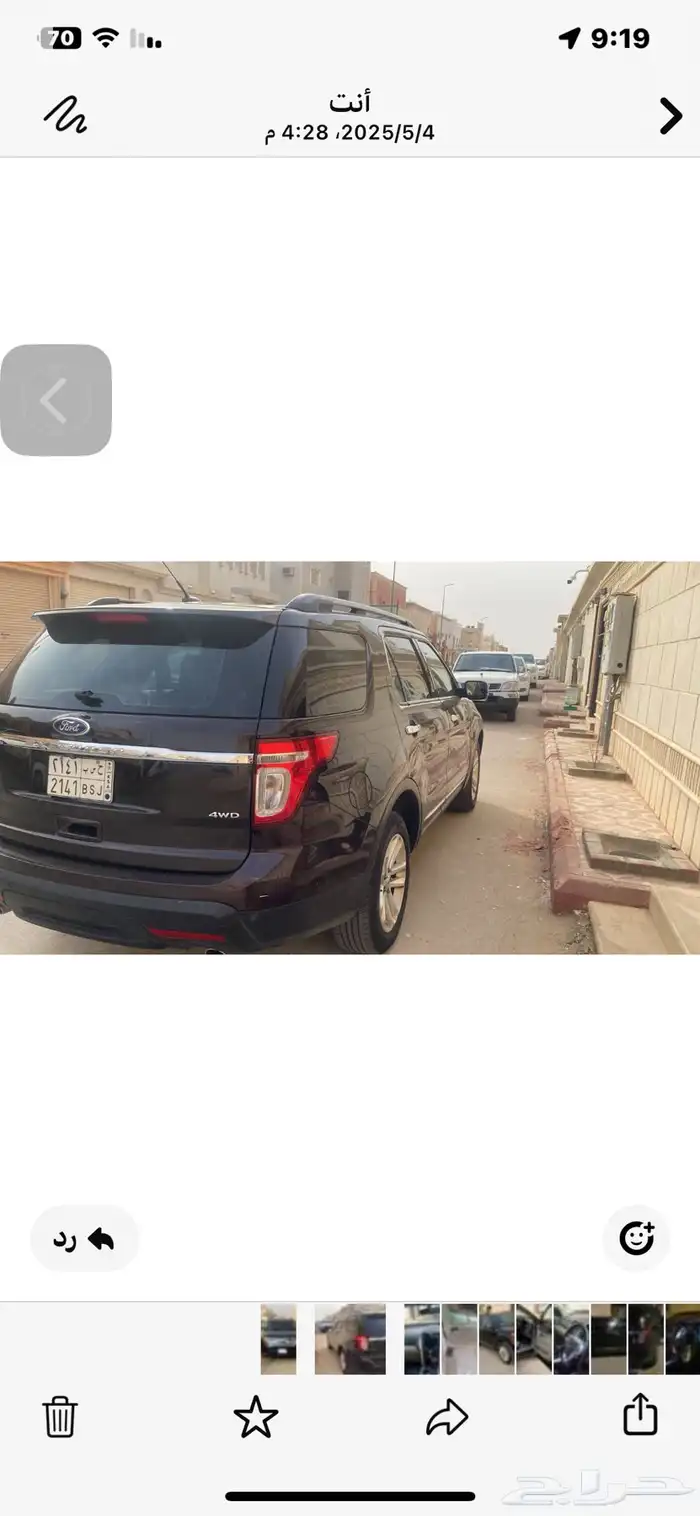Image resolution: width=700 pixels, height=1516 pixels.
Task: Tap the gray previous-image arrow button
Action: pos(56,400)
